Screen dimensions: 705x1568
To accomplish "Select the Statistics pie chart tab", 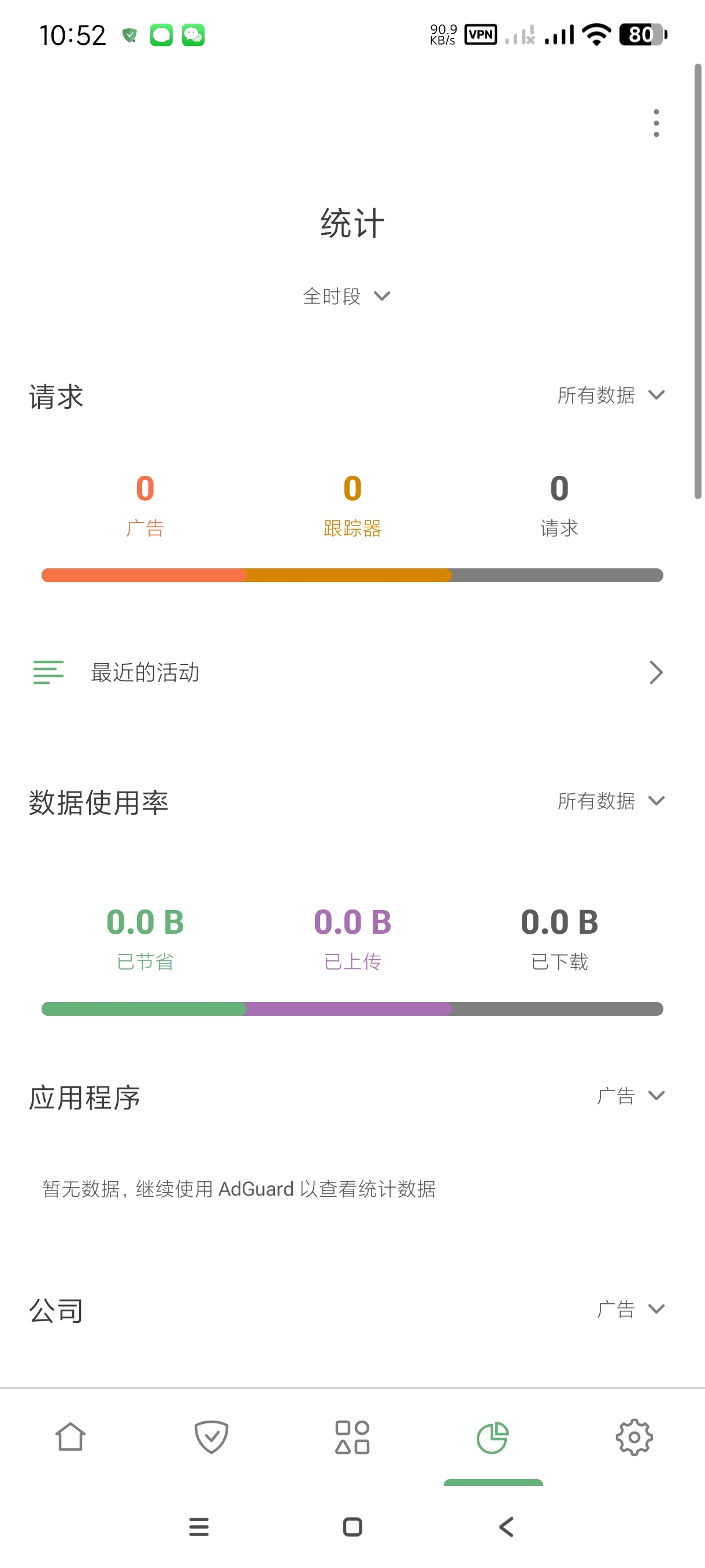I will [x=493, y=1437].
